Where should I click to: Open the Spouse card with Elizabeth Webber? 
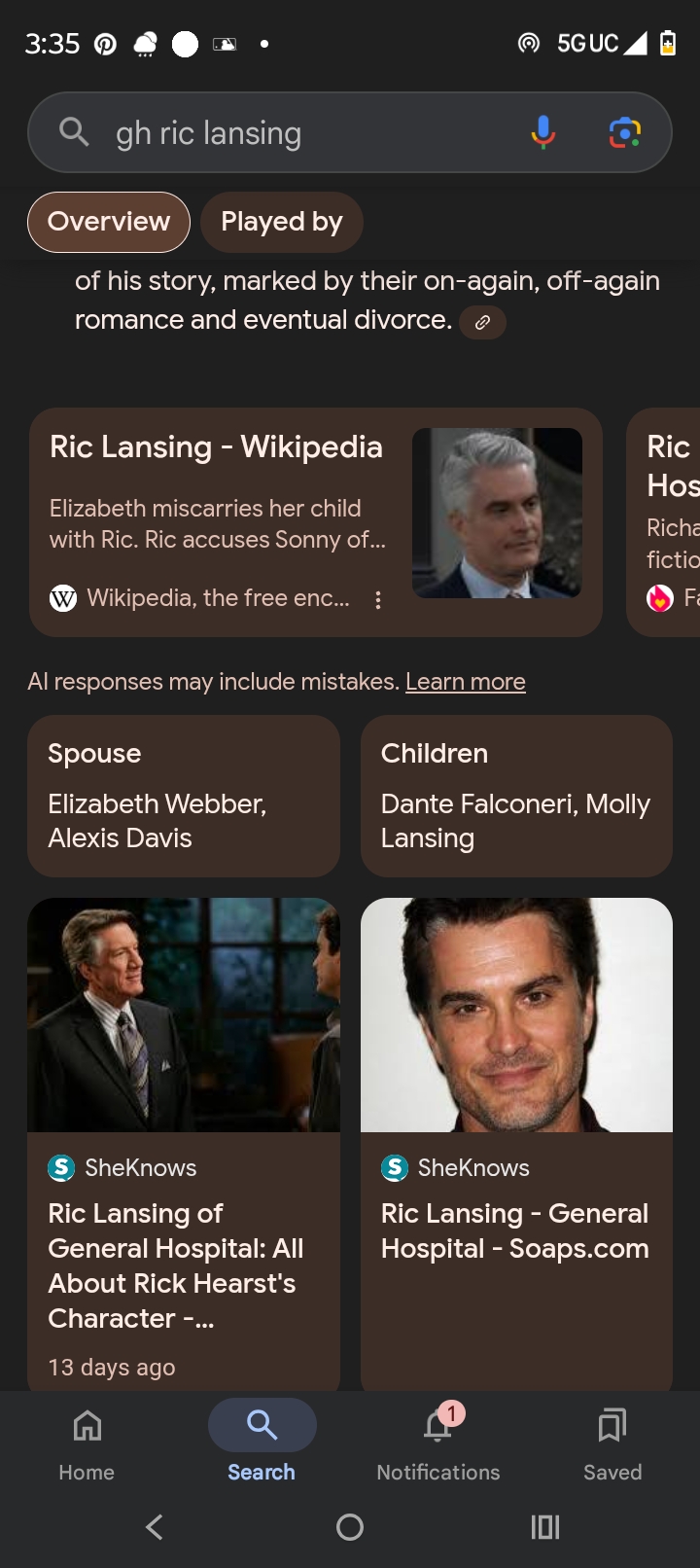coord(184,796)
